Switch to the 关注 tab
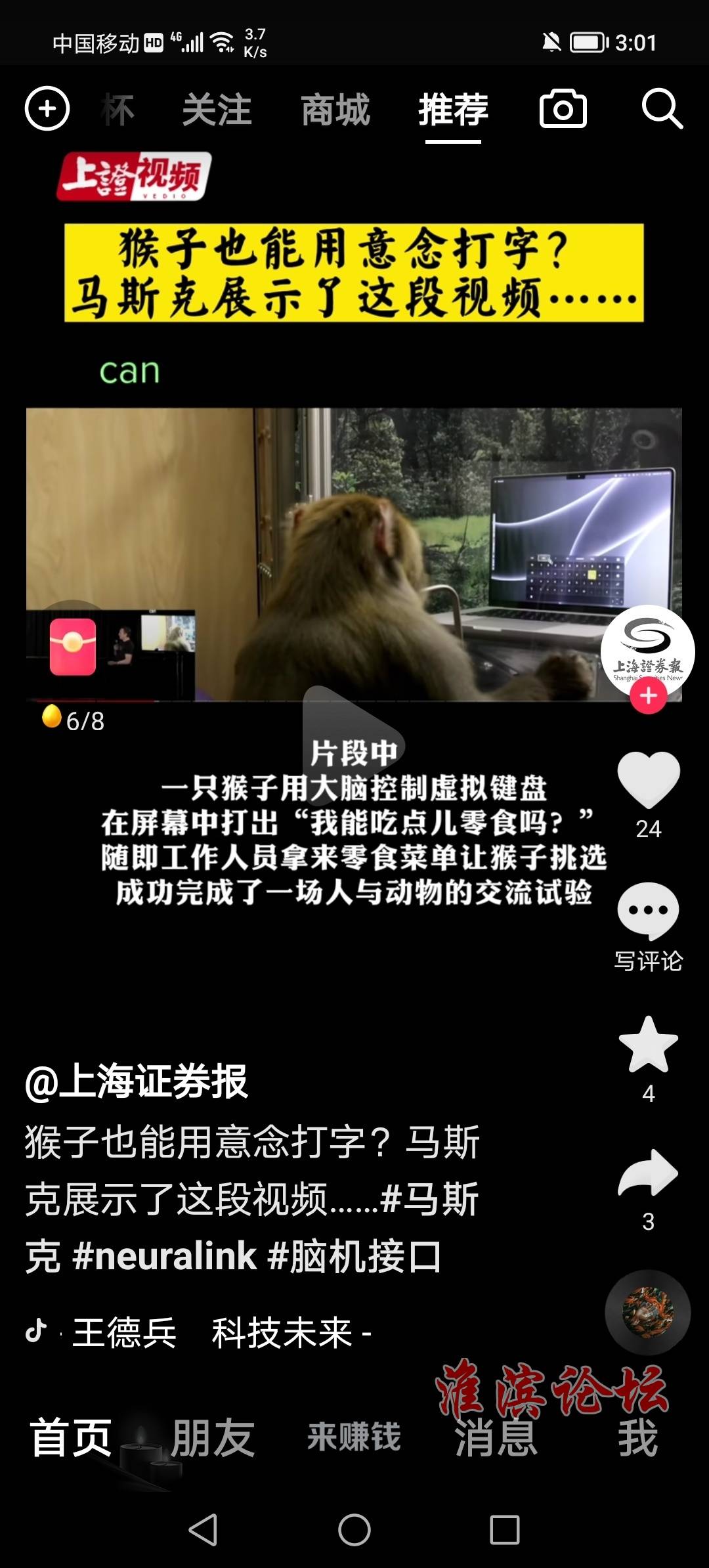This screenshot has width=709, height=1568. click(x=217, y=110)
